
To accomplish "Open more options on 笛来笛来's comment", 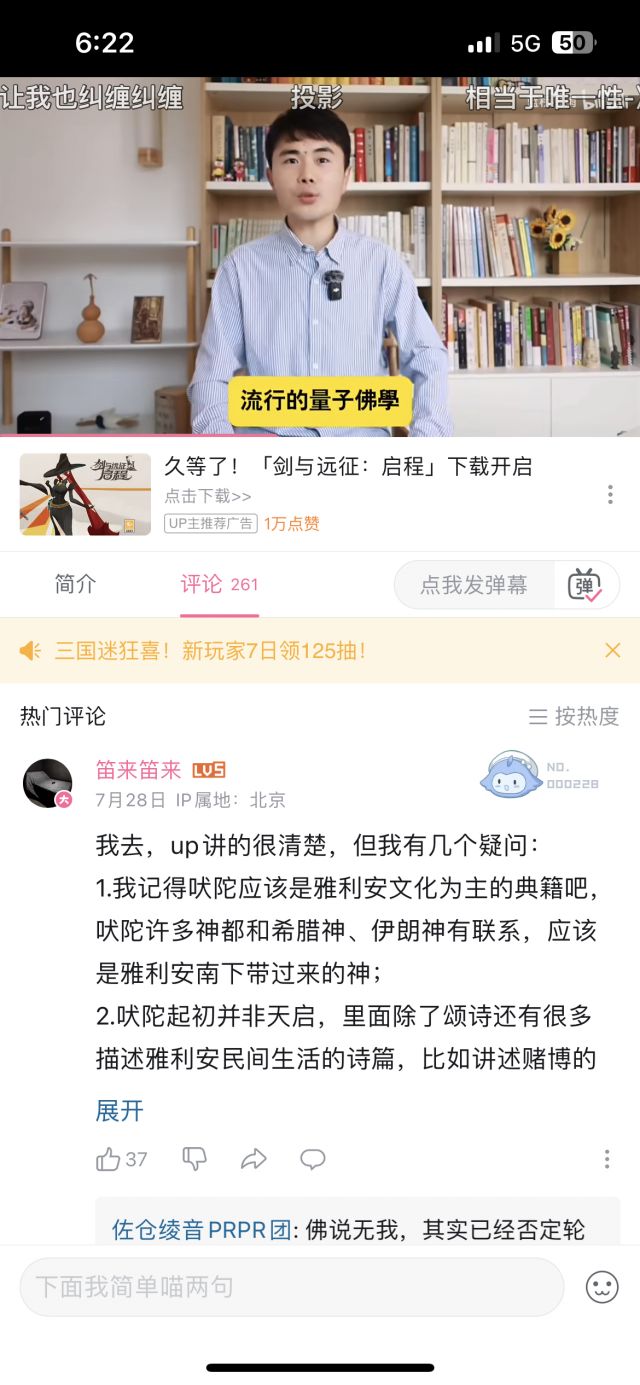I will coord(607,1159).
